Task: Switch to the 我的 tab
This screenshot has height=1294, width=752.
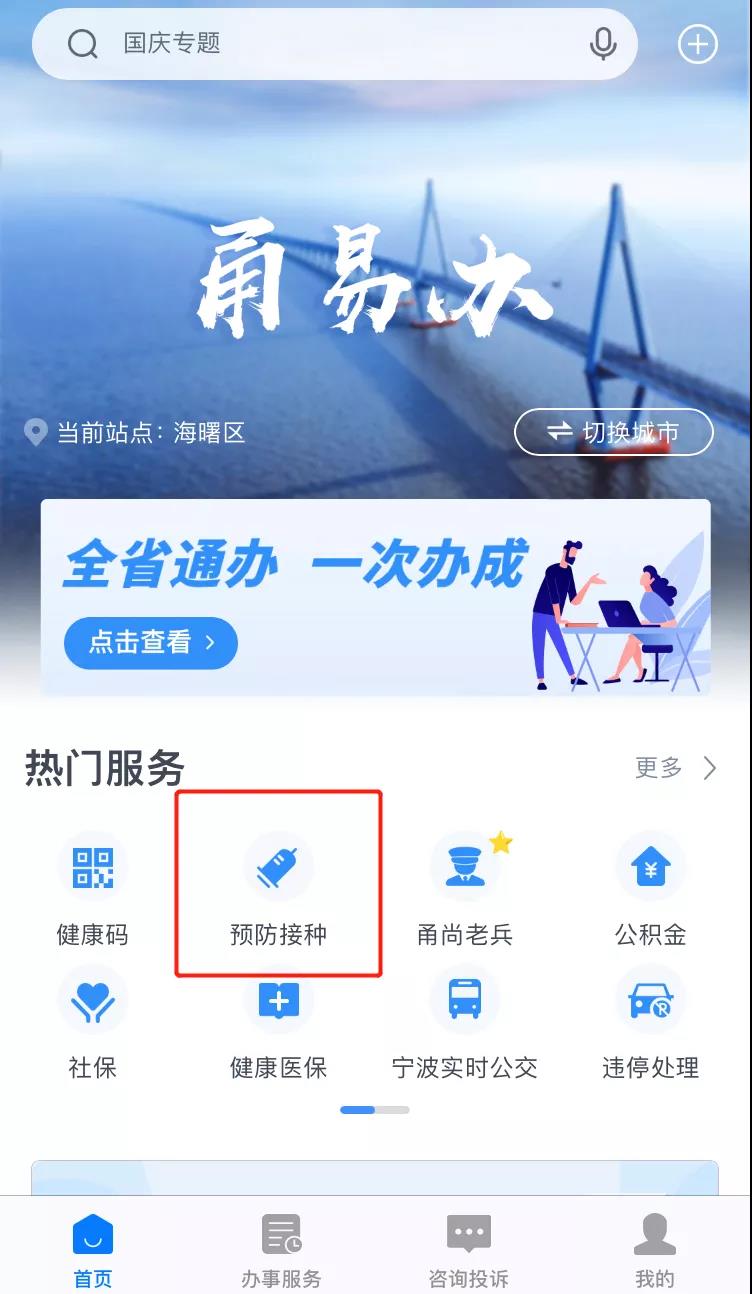Action: (655, 1250)
